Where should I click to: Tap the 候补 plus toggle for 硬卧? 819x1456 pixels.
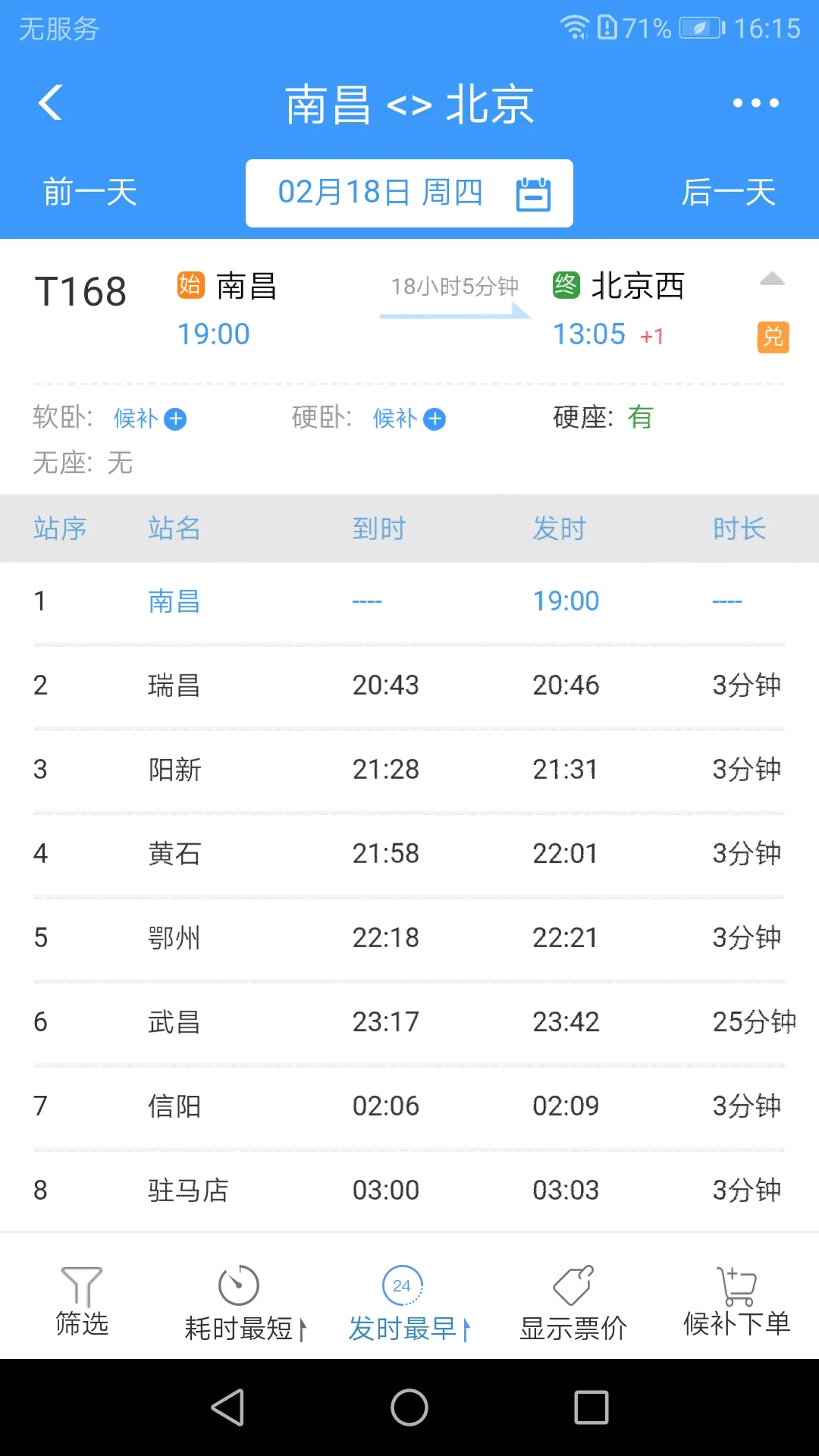(x=435, y=419)
